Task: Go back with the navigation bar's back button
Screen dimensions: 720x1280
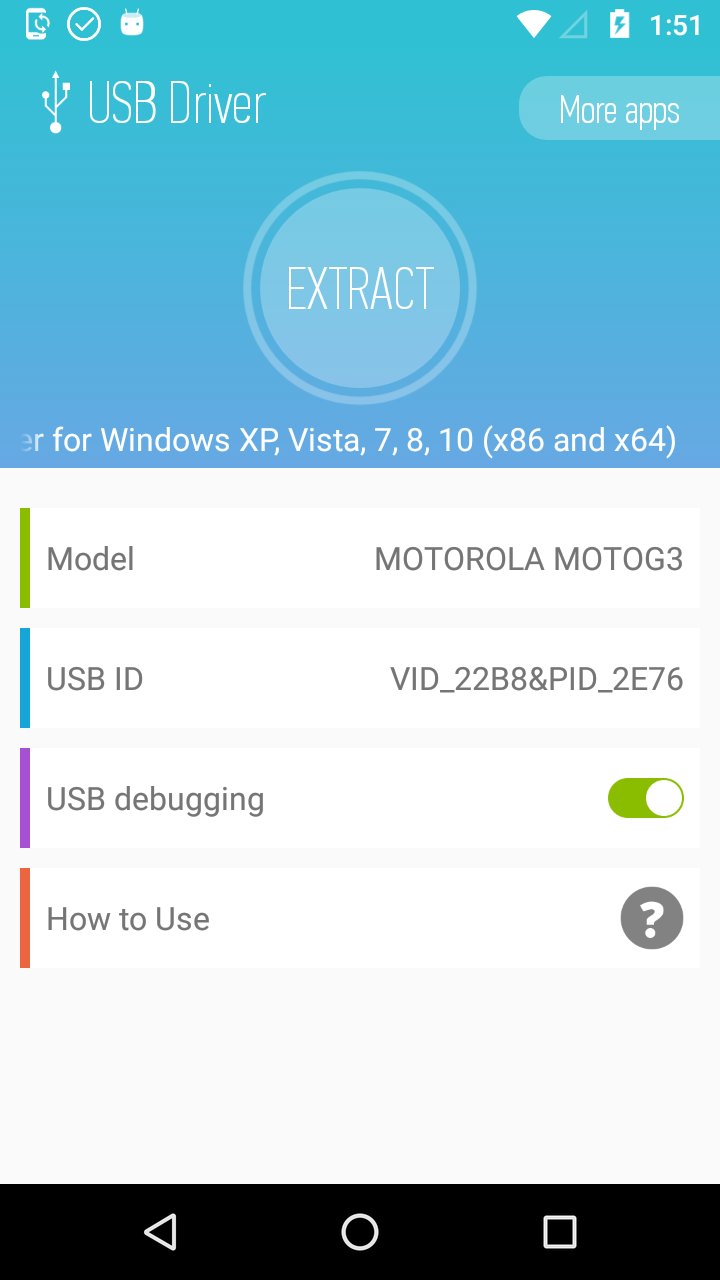Action: coord(160,1232)
